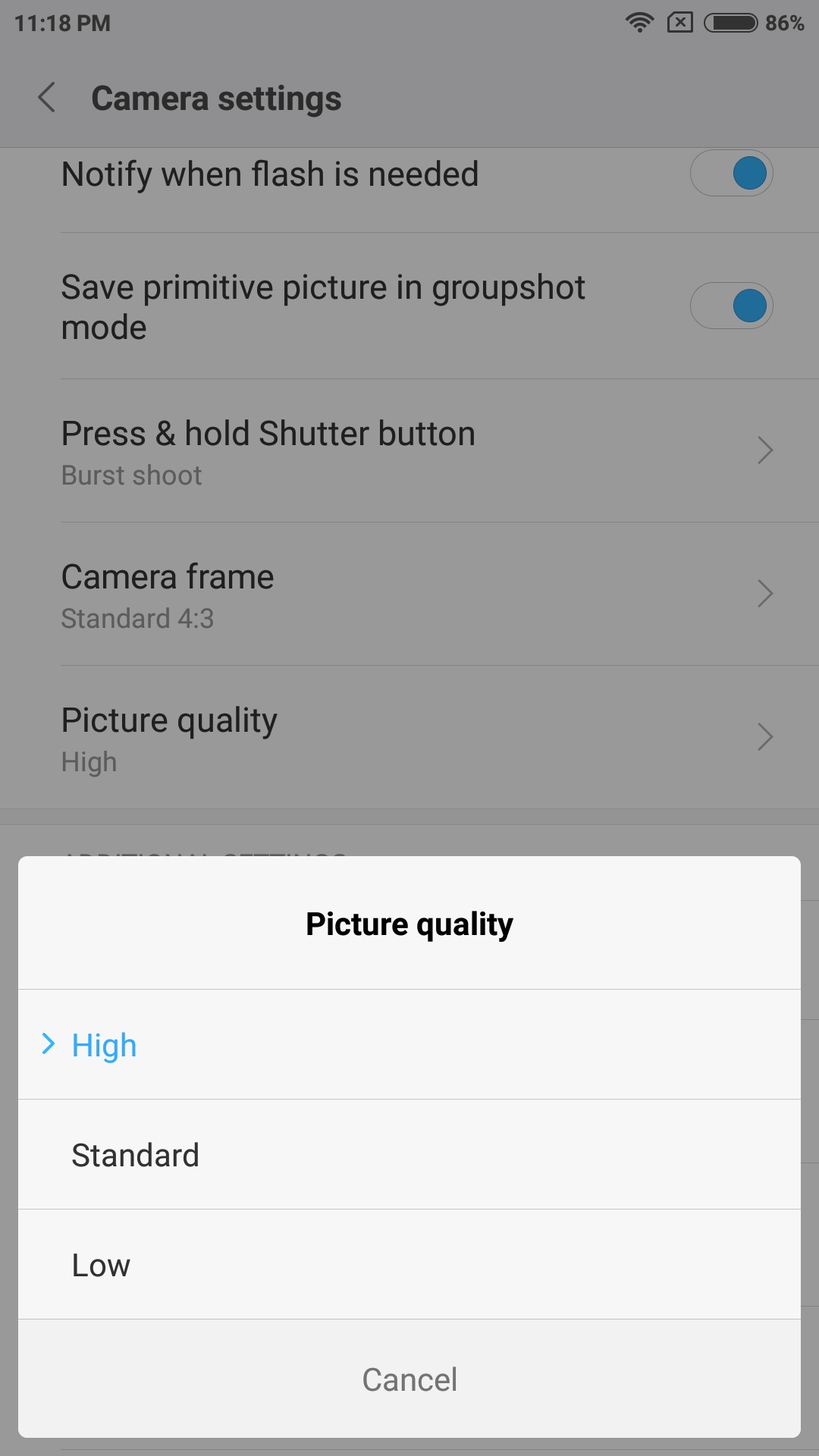Set picture quality to Low
Viewport: 819px width, 1456px height.
pos(409,1264)
